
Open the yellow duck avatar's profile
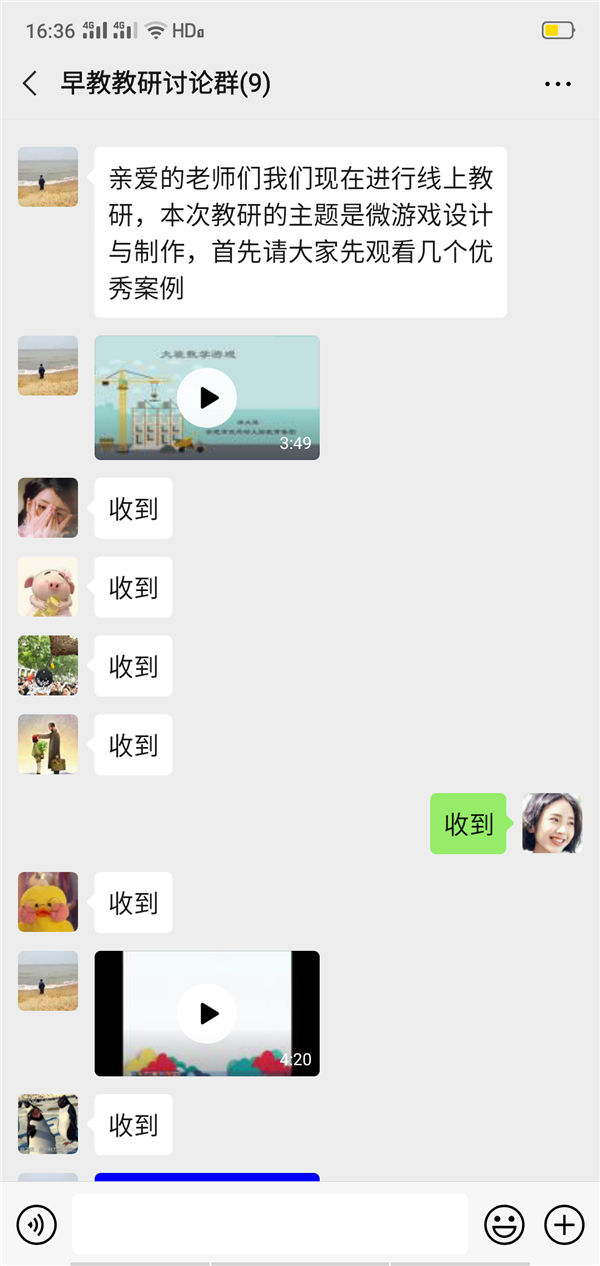(48, 902)
